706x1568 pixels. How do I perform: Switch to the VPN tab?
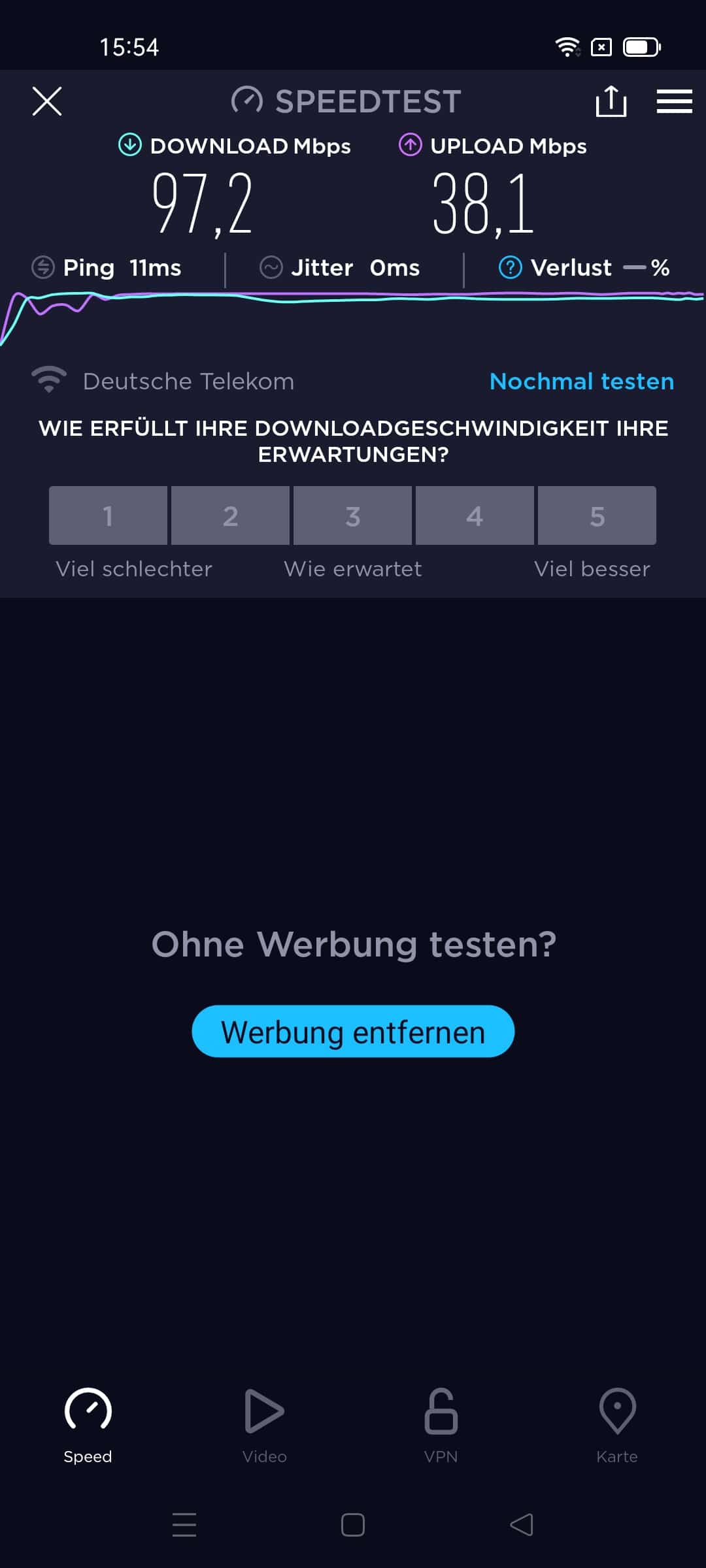coord(441,1426)
